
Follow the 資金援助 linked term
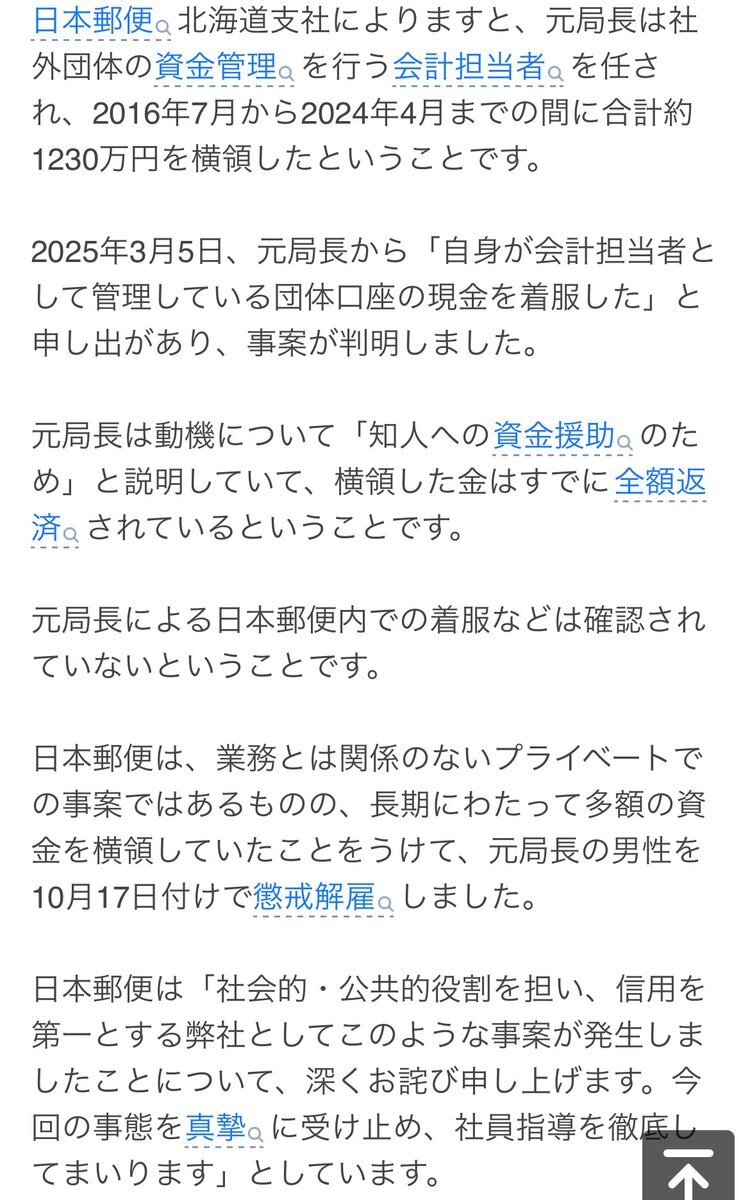[556, 435]
